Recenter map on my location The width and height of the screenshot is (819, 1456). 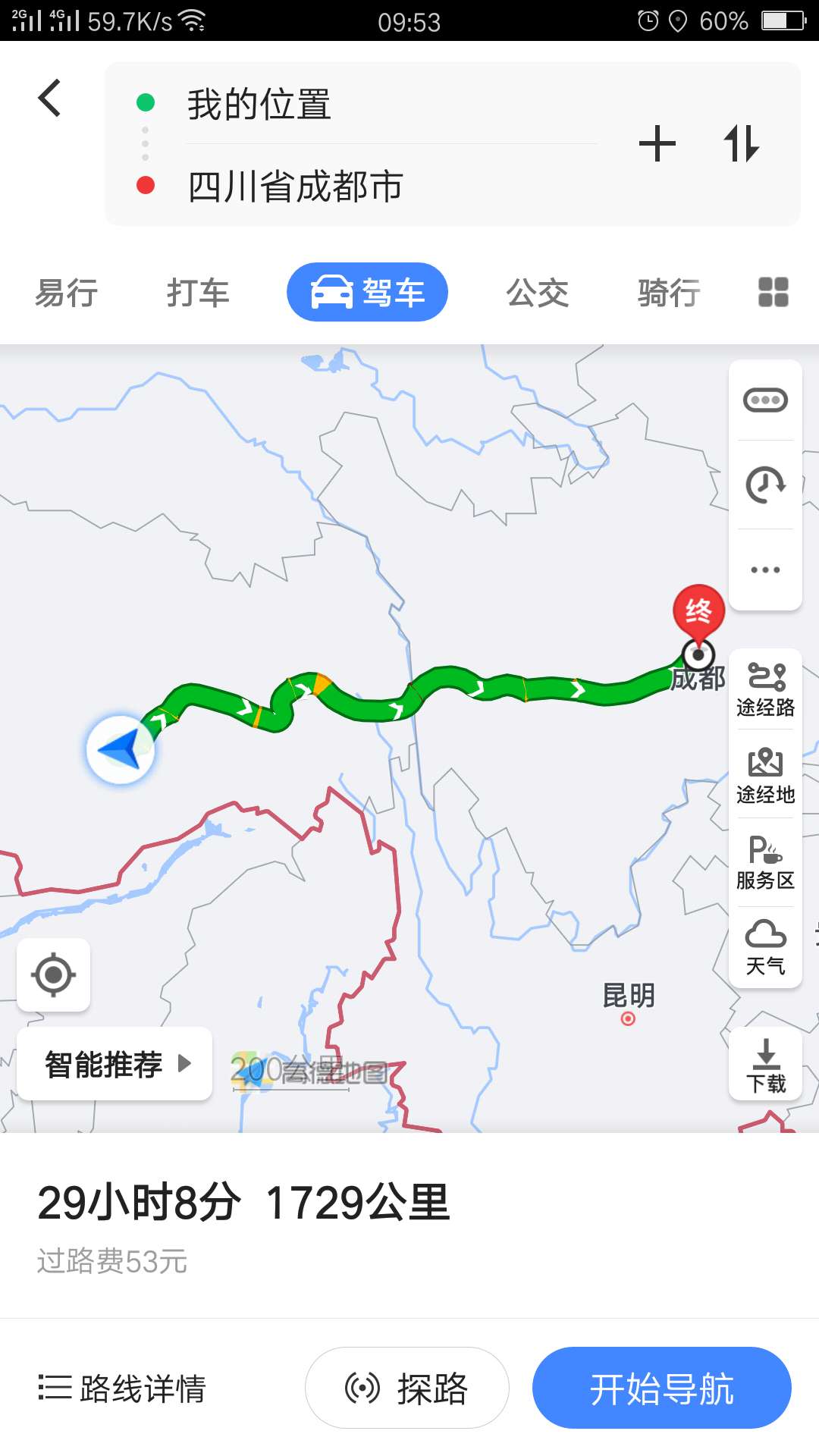[54, 974]
